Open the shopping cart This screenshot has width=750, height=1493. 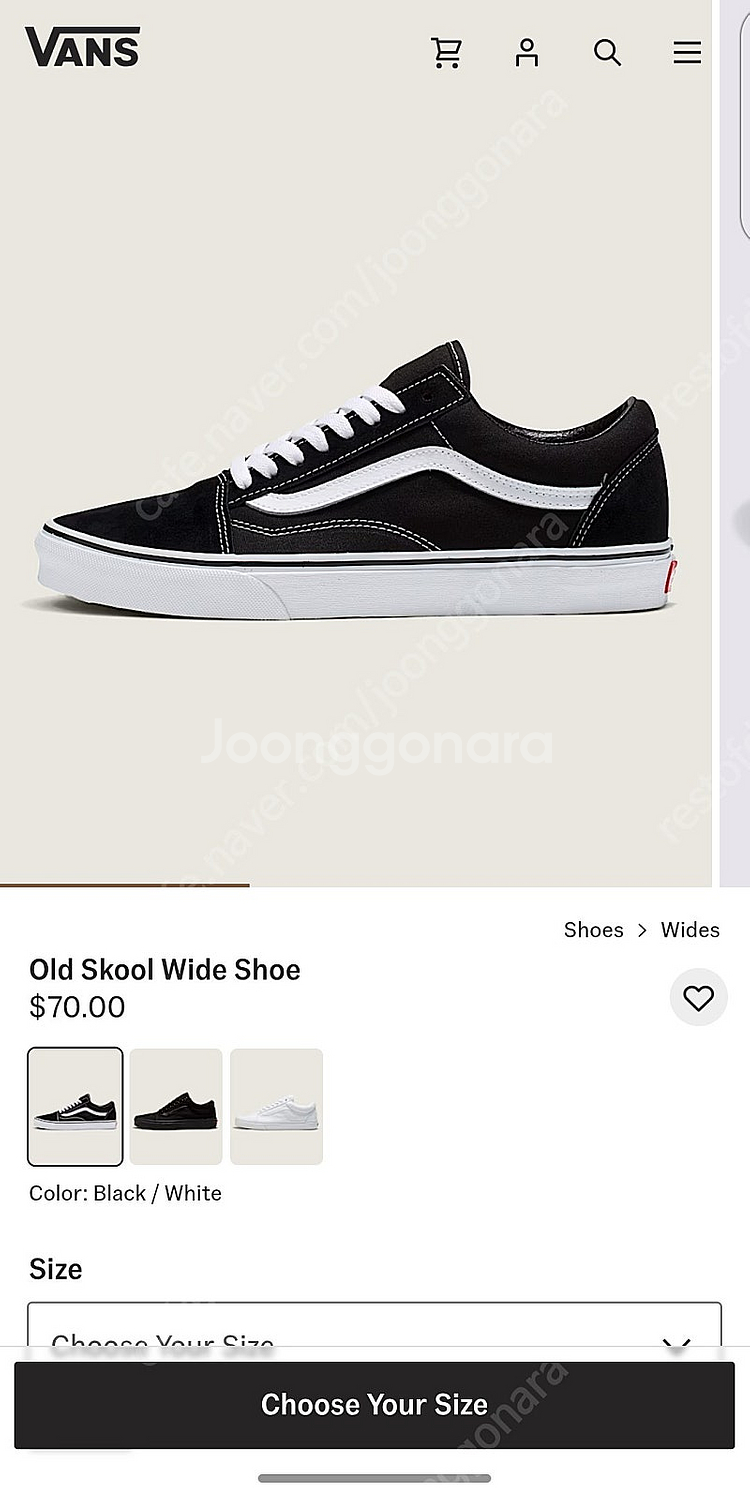pyautogui.click(x=446, y=52)
